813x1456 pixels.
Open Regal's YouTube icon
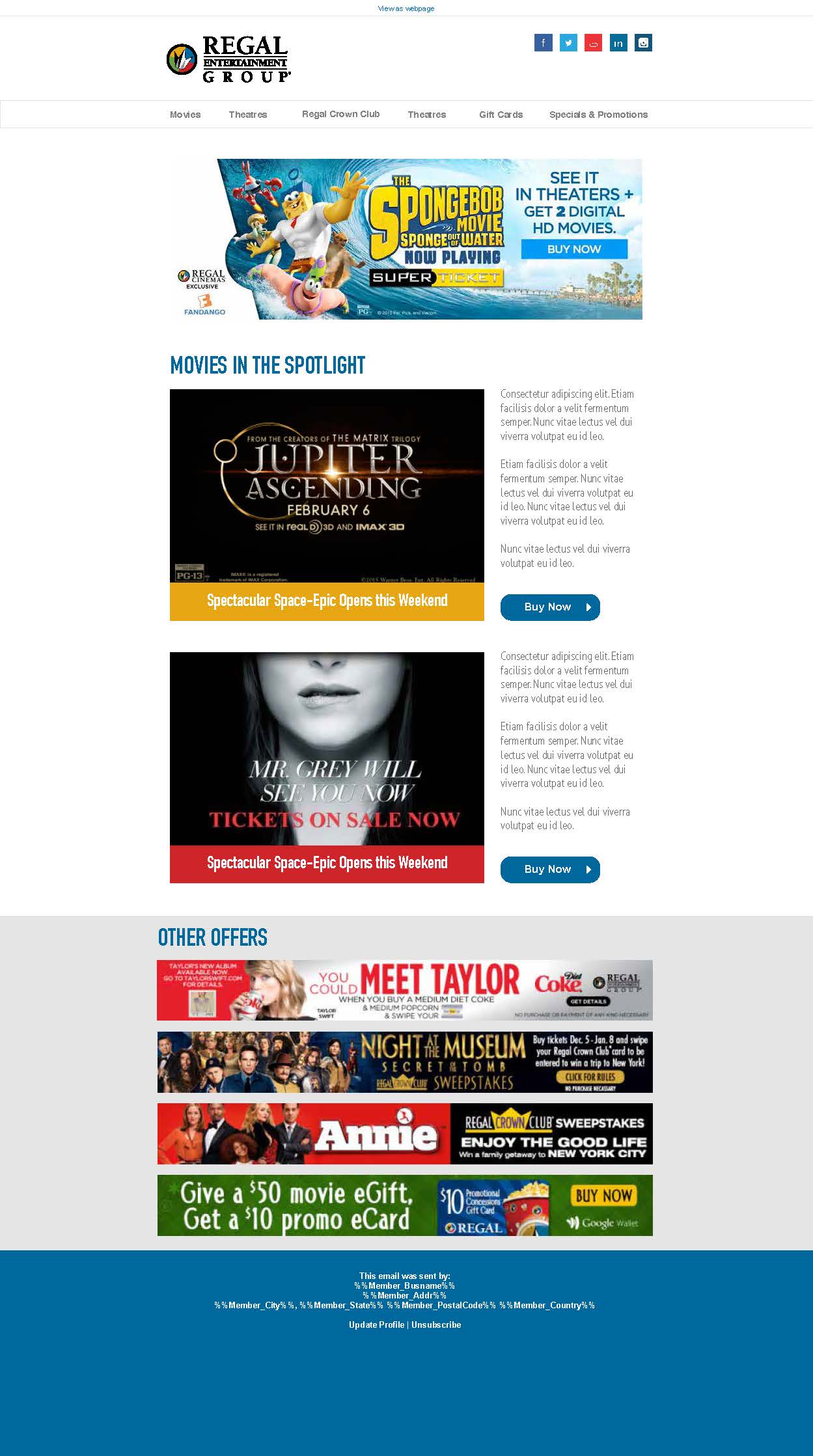pyautogui.click(x=593, y=43)
